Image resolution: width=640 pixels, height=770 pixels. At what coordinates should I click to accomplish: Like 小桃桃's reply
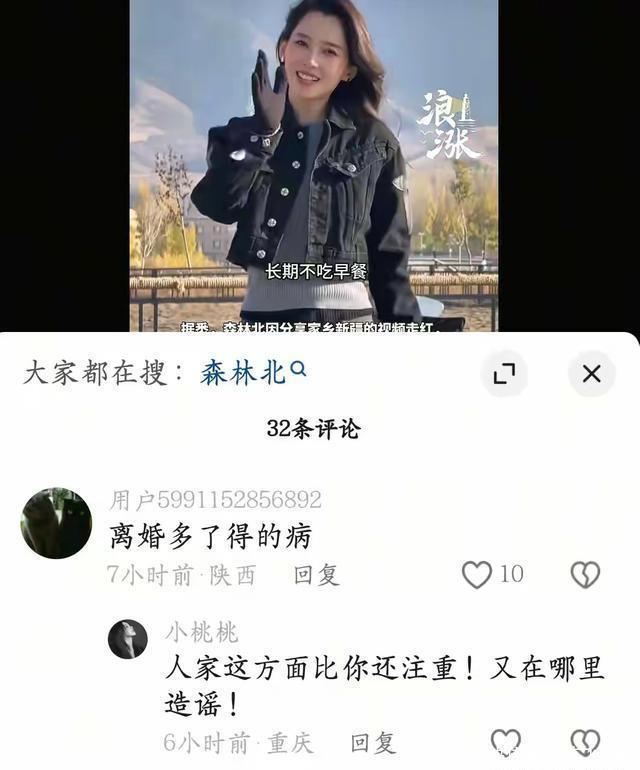pyautogui.click(x=506, y=742)
